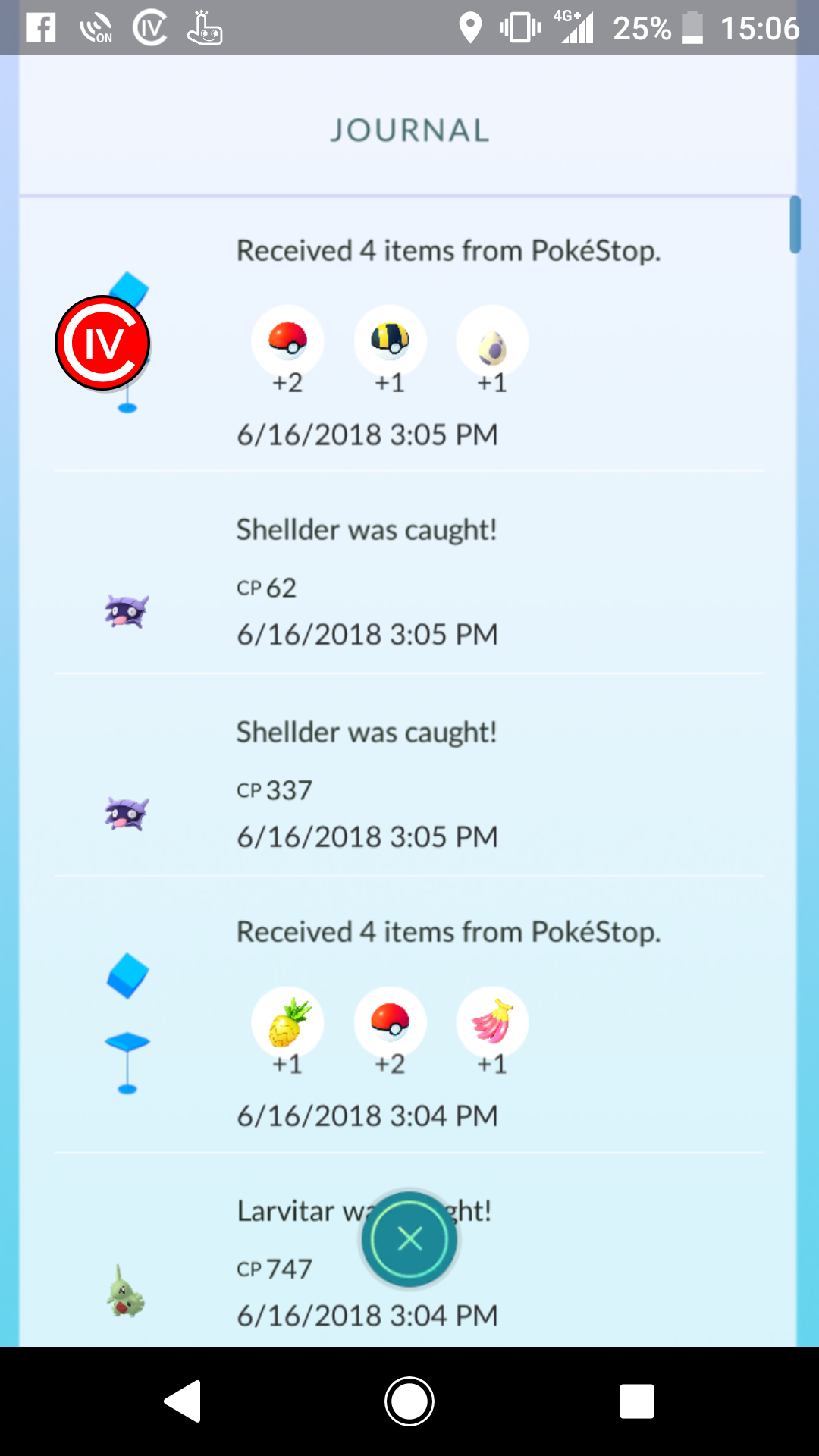Tap the red Calcy IV overlay button

pos(102,343)
